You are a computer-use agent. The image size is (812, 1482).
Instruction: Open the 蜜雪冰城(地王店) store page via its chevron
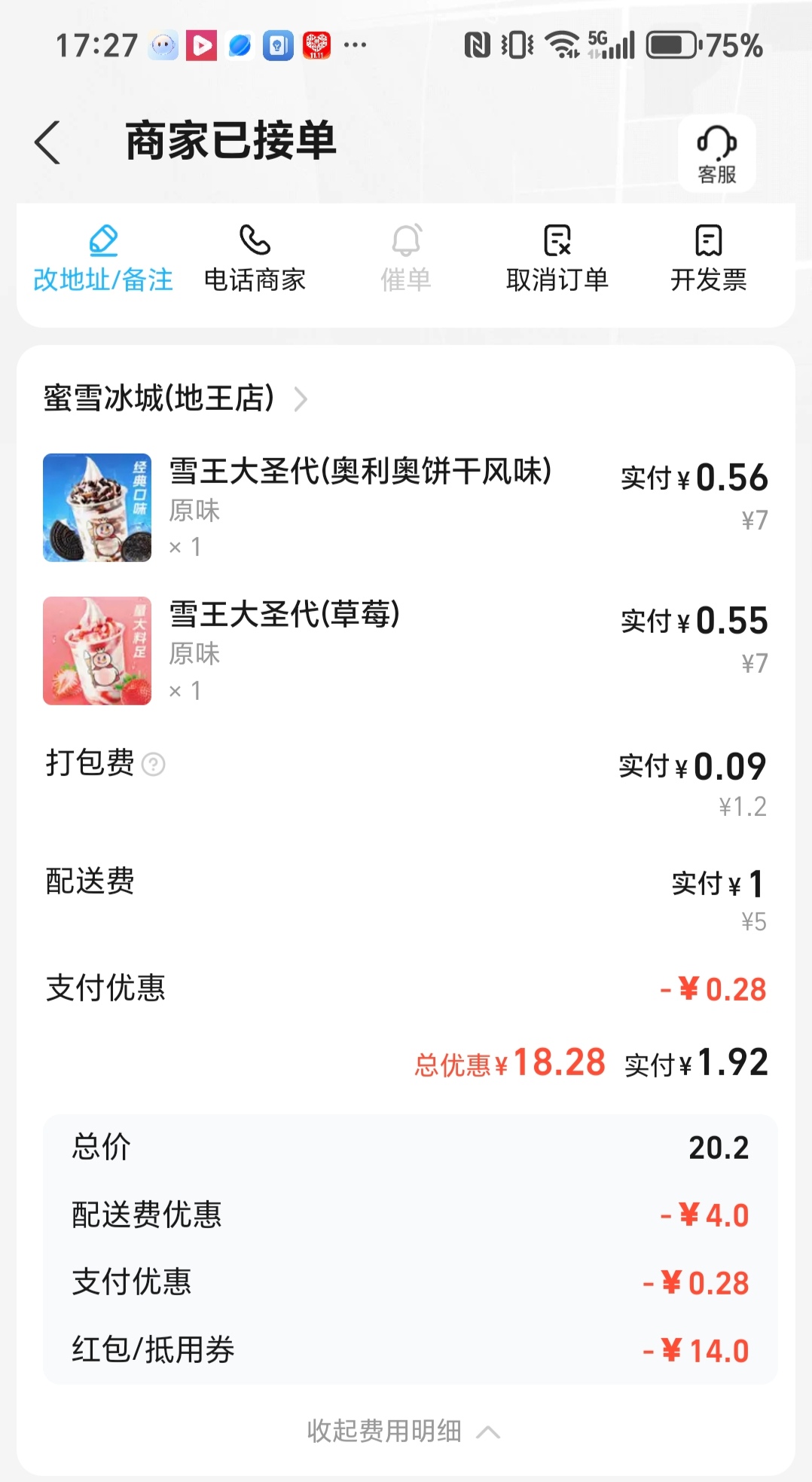coord(301,399)
